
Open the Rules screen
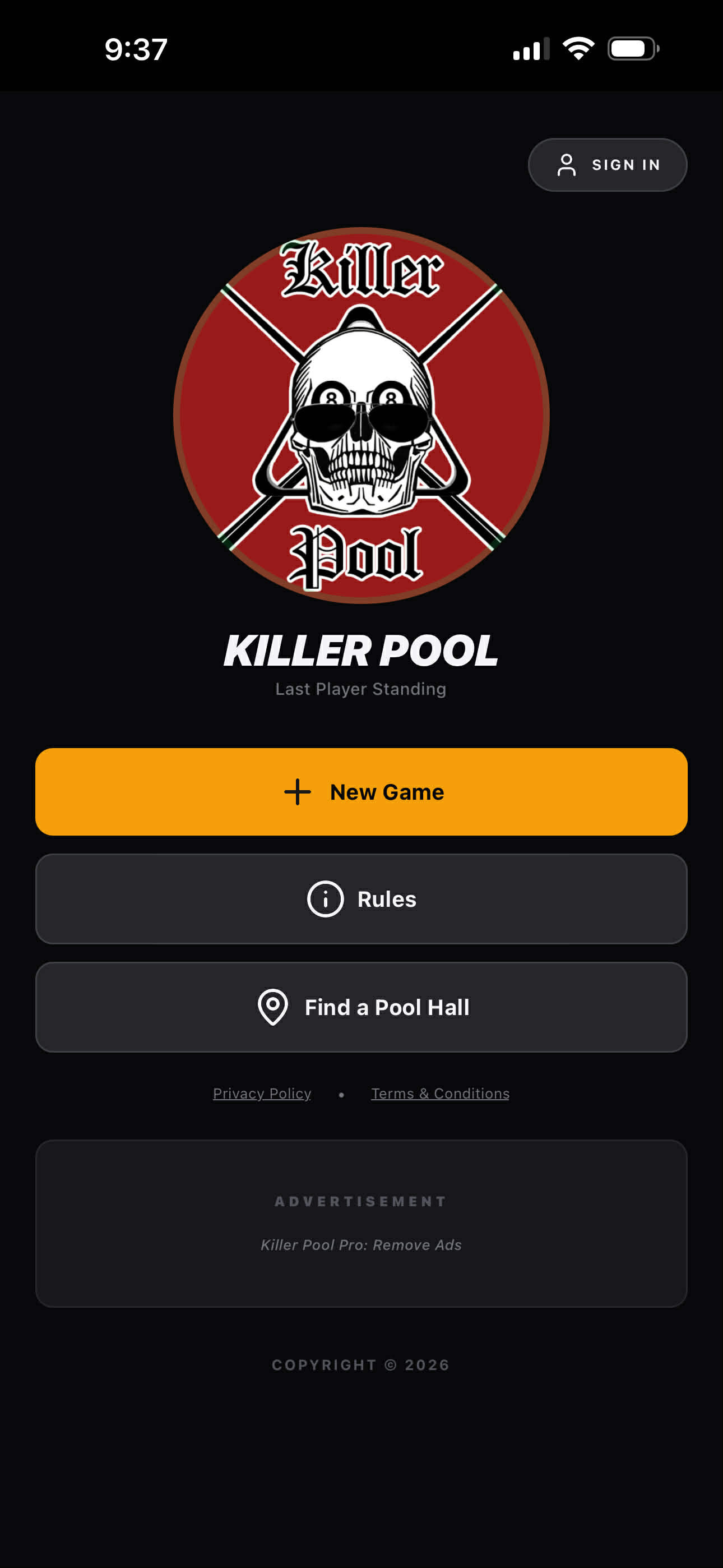[361, 898]
